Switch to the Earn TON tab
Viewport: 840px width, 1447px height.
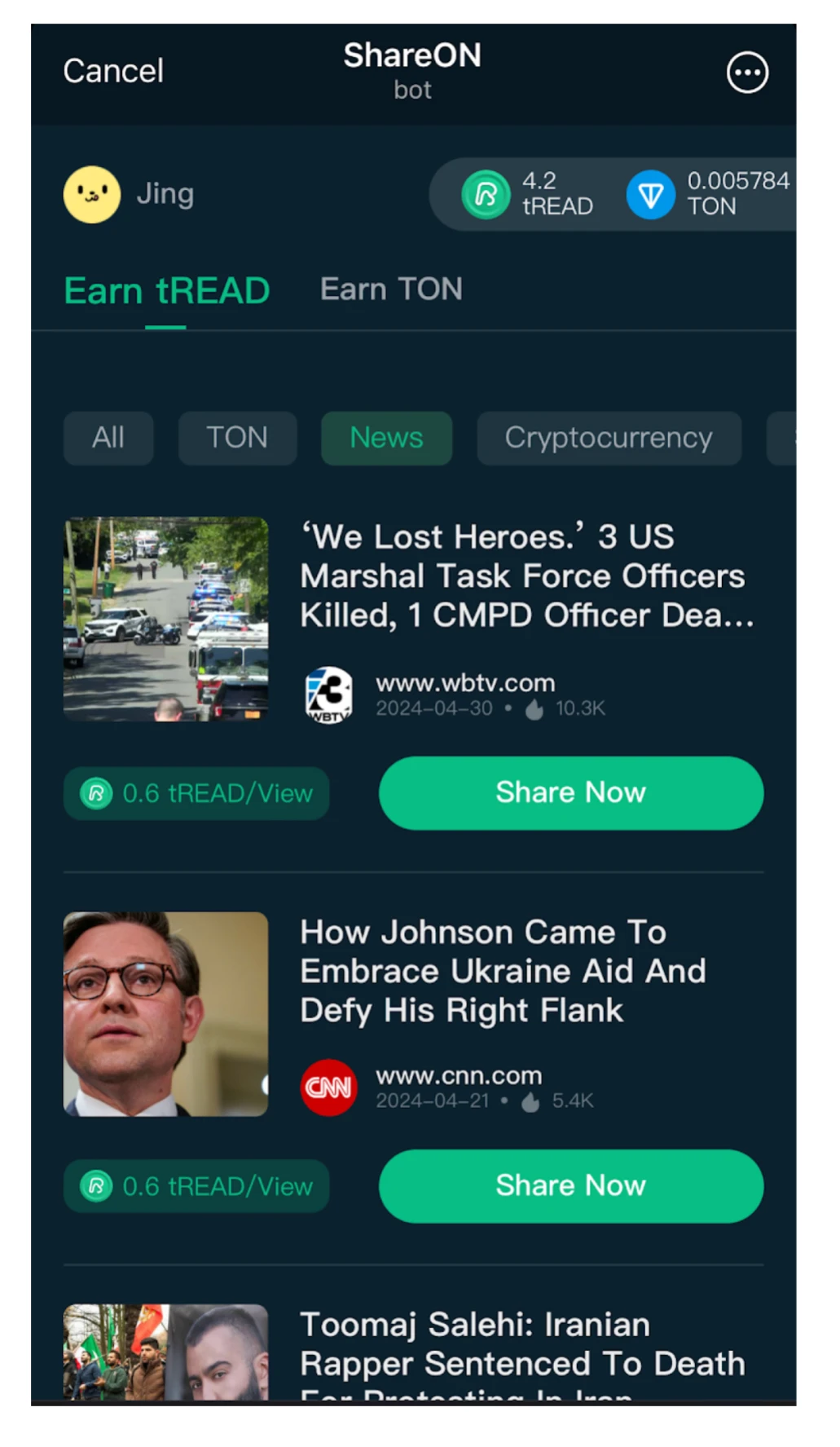click(x=391, y=289)
